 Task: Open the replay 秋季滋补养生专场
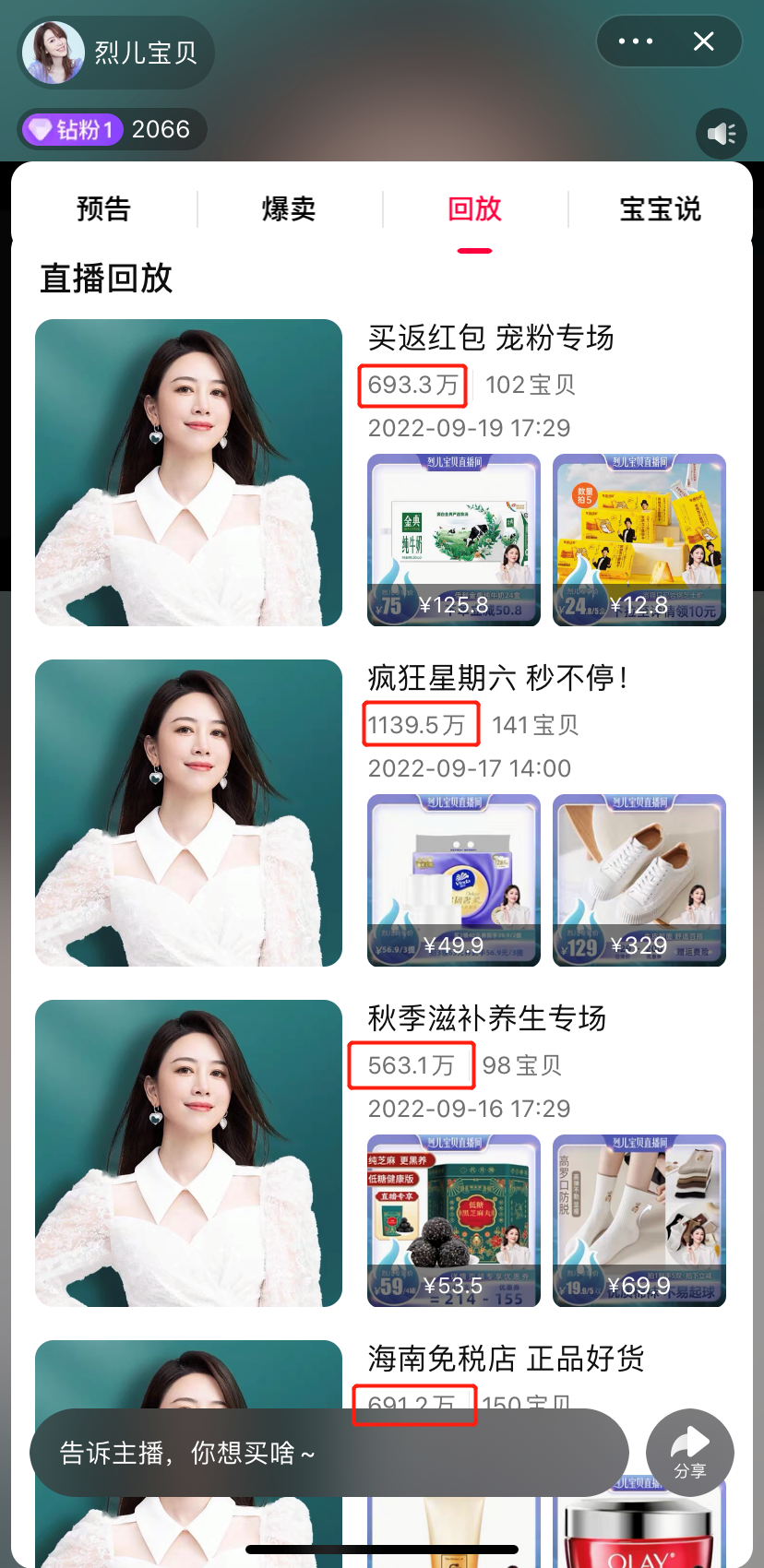[x=486, y=1019]
